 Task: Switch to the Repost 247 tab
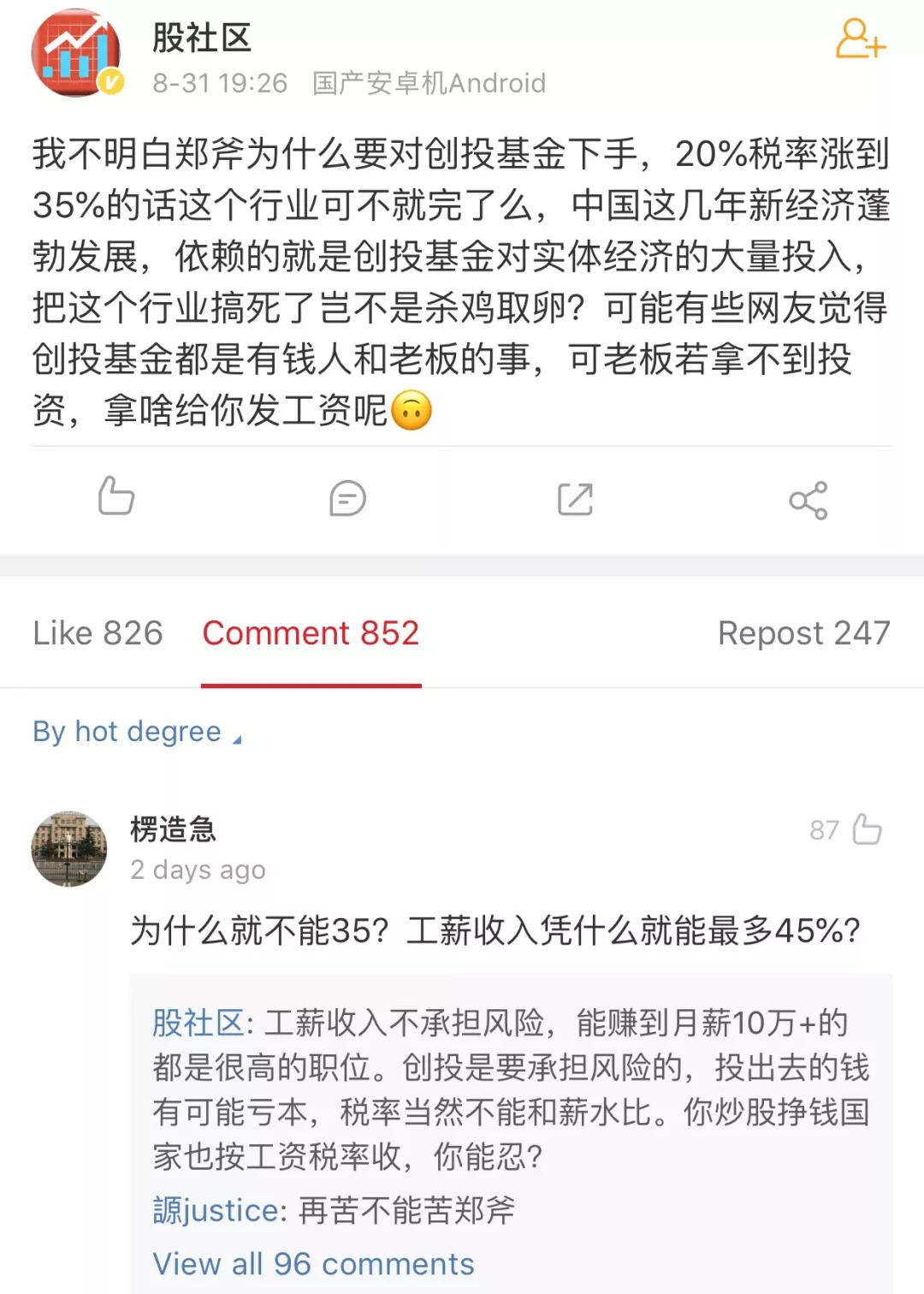pyautogui.click(x=803, y=633)
